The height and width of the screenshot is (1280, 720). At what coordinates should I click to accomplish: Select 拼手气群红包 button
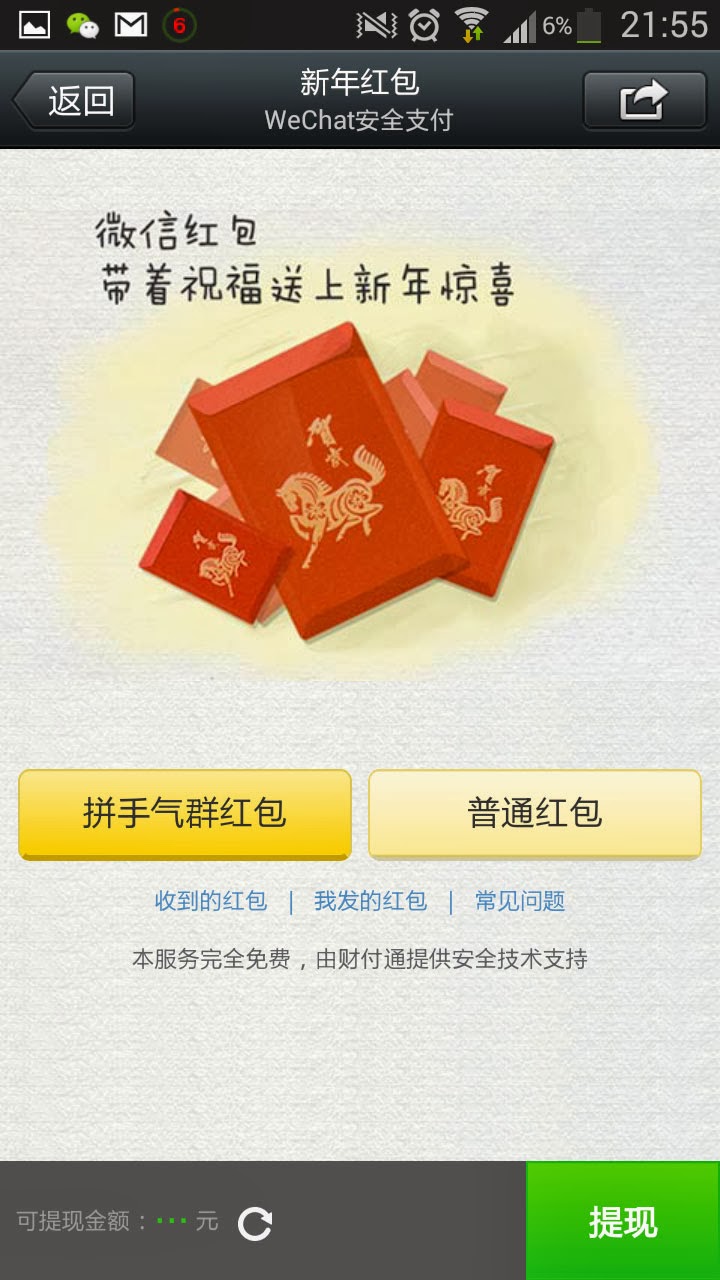185,813
